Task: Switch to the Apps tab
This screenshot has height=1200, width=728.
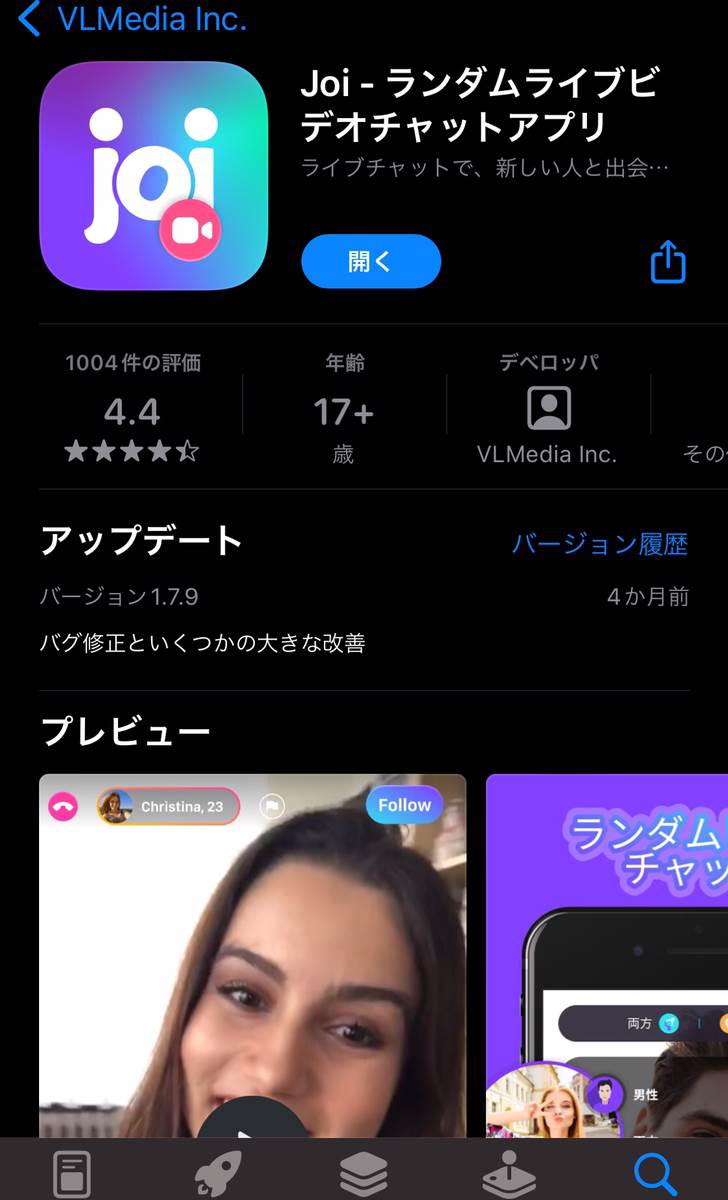Action: (363, 1172)
